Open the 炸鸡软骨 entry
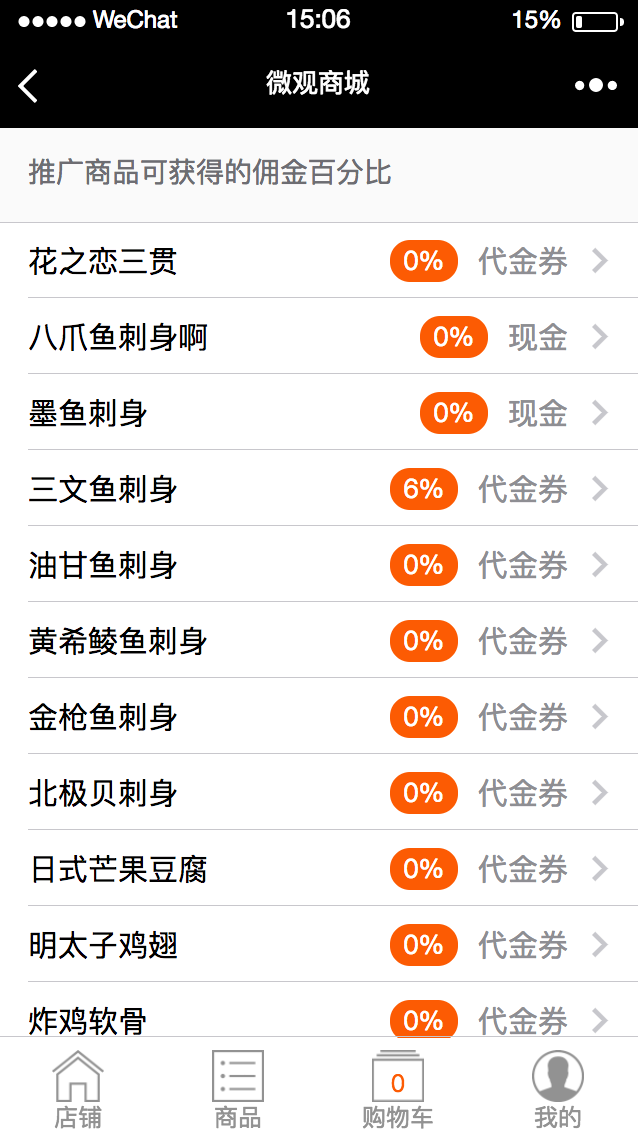638x1136 pixels. point(319,1010)
